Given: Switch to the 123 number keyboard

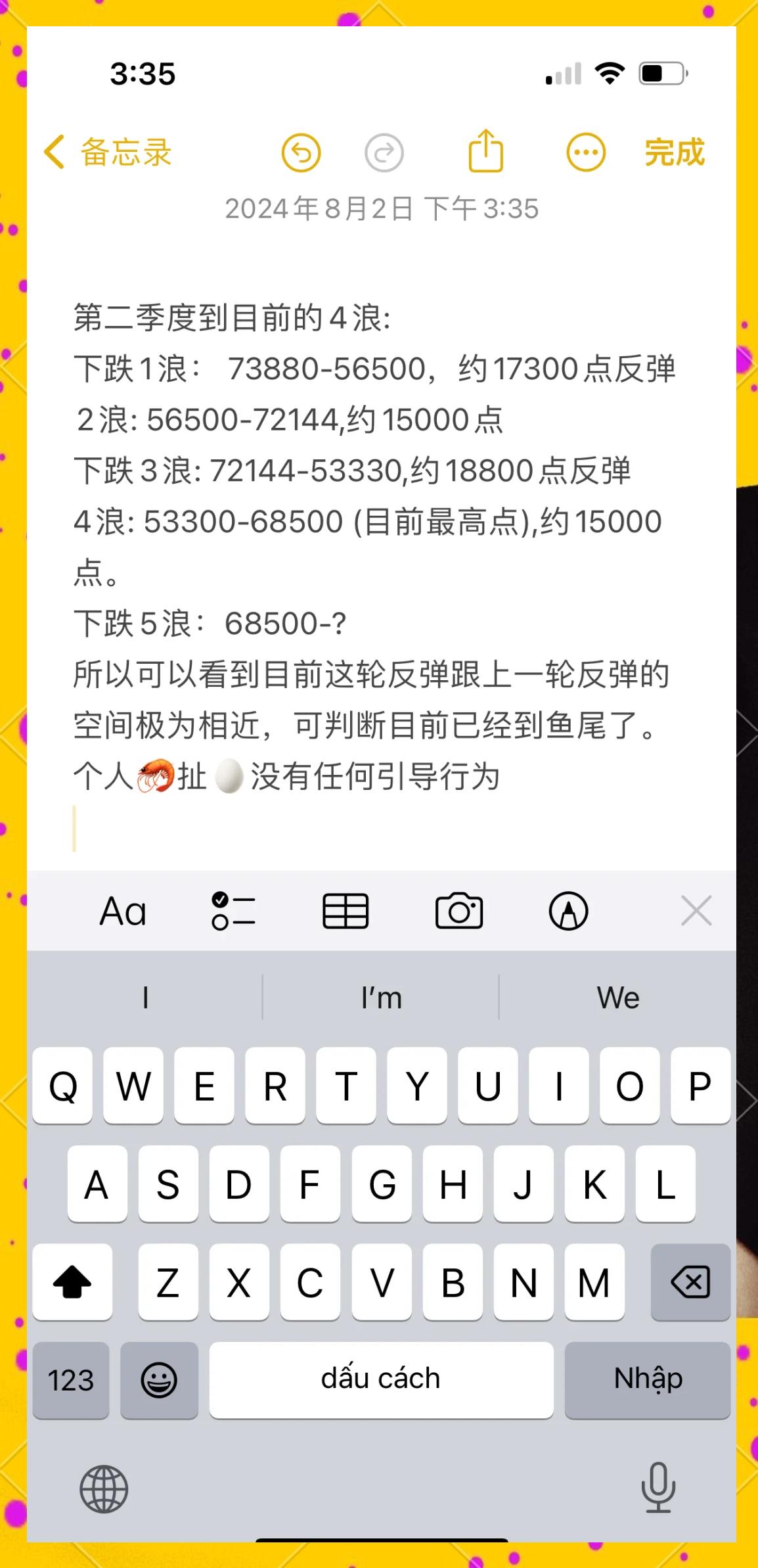Looking at the screenshot, I should click(x=71, y=1379).
